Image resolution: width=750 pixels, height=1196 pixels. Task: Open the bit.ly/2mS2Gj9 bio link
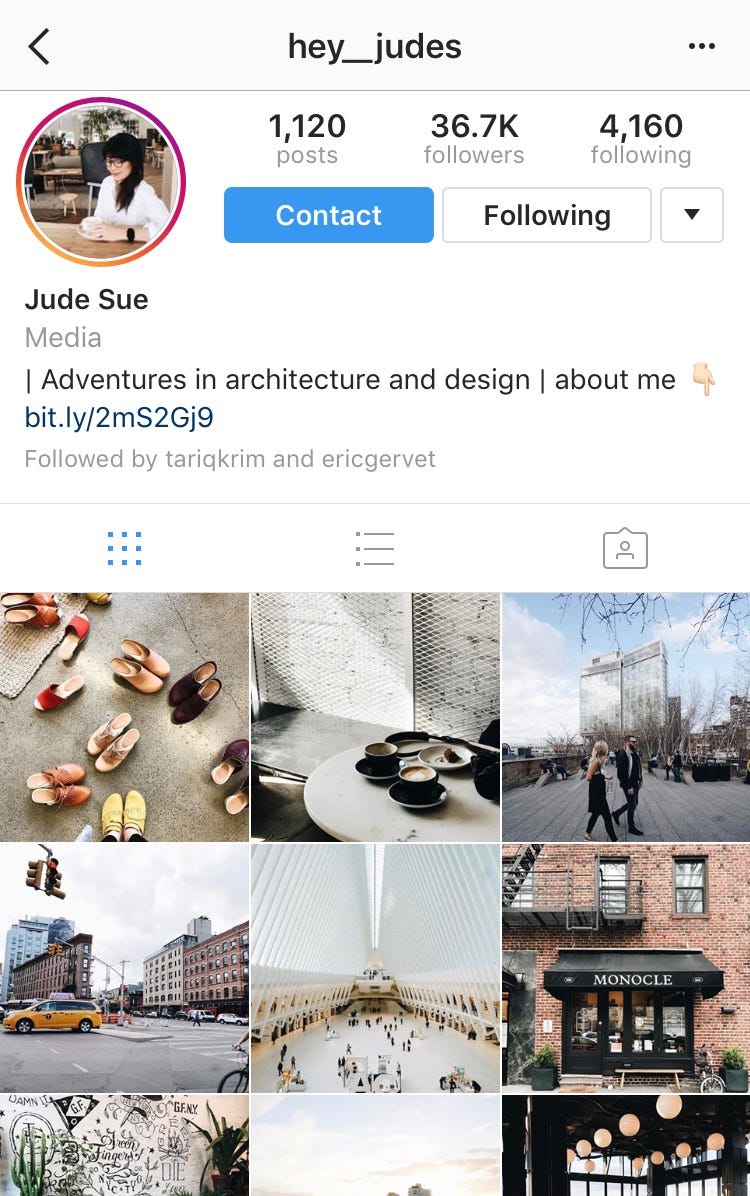(x=119, y=417)
